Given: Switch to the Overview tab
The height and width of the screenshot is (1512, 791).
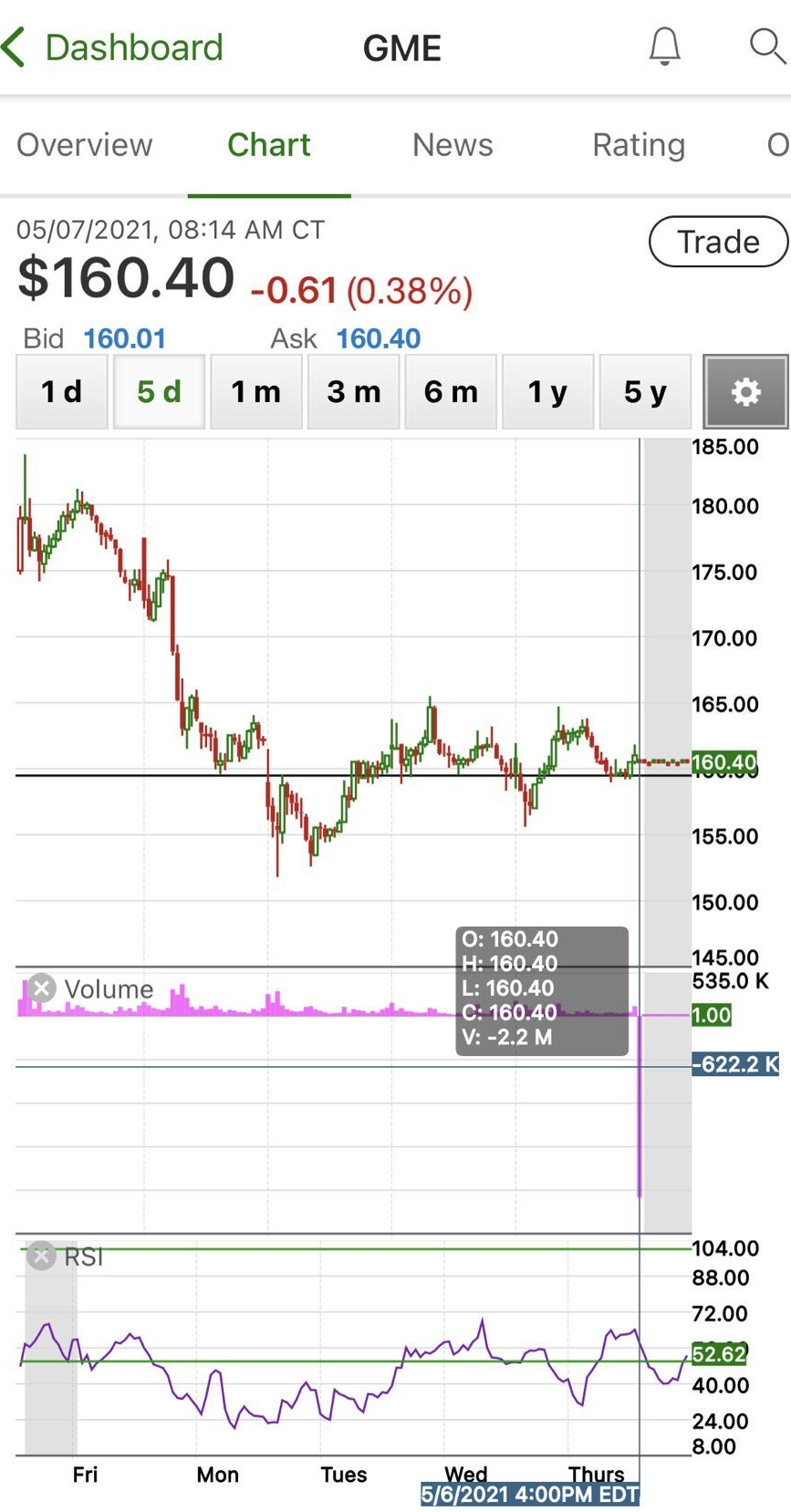Looking at the screenshot, I should [x=85, y=145].
